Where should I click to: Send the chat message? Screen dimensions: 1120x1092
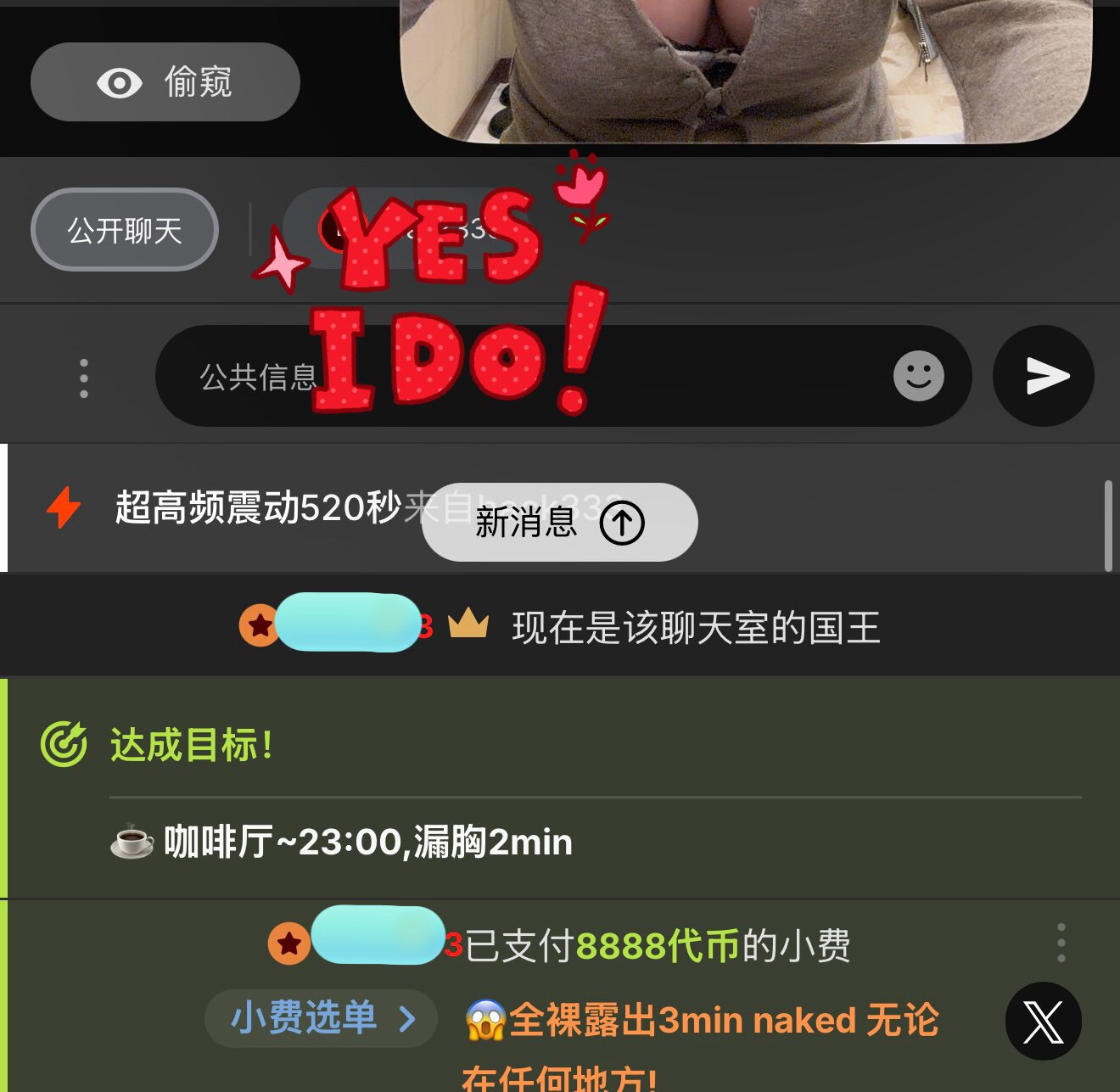click(x=1043, y=376)
